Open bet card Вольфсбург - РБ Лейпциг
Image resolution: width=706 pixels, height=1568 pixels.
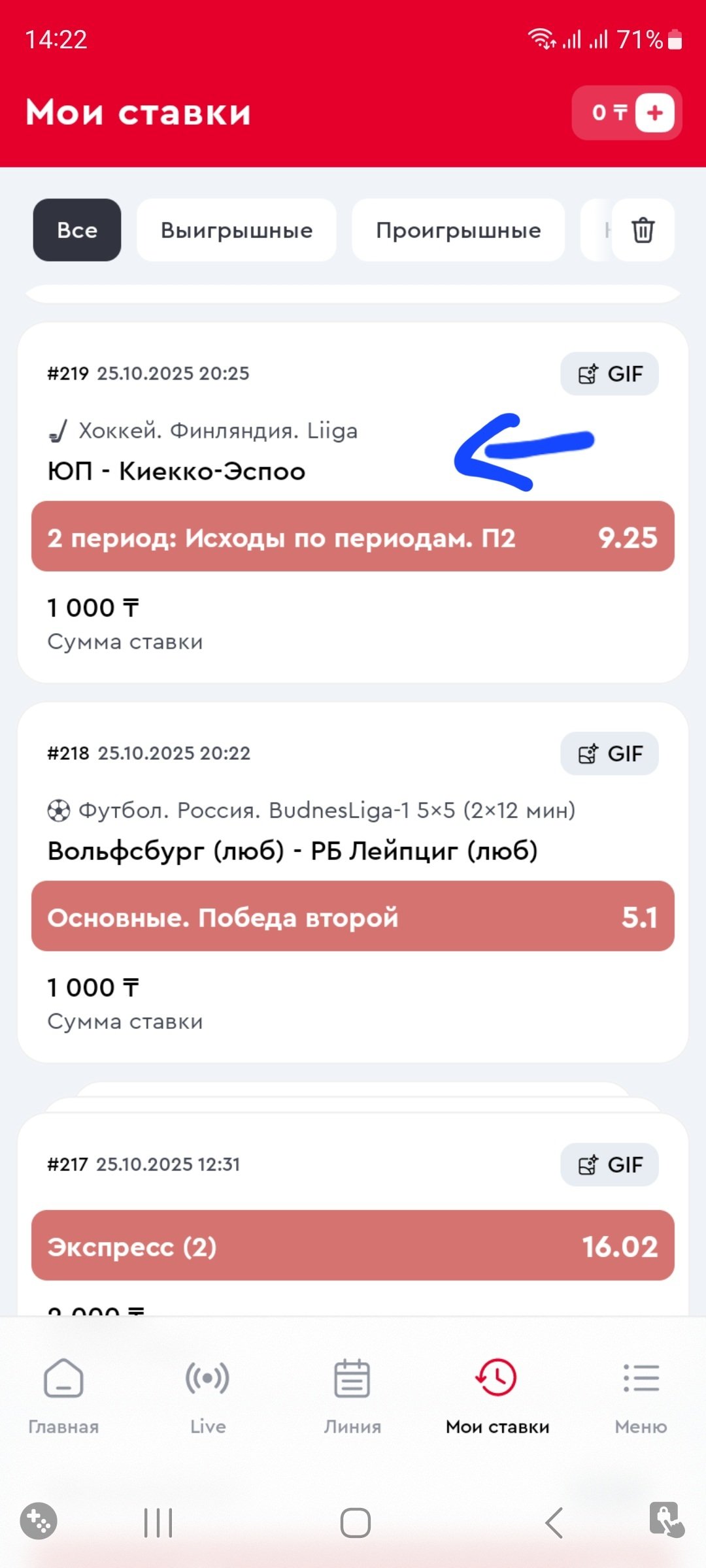tap(292, 851)
